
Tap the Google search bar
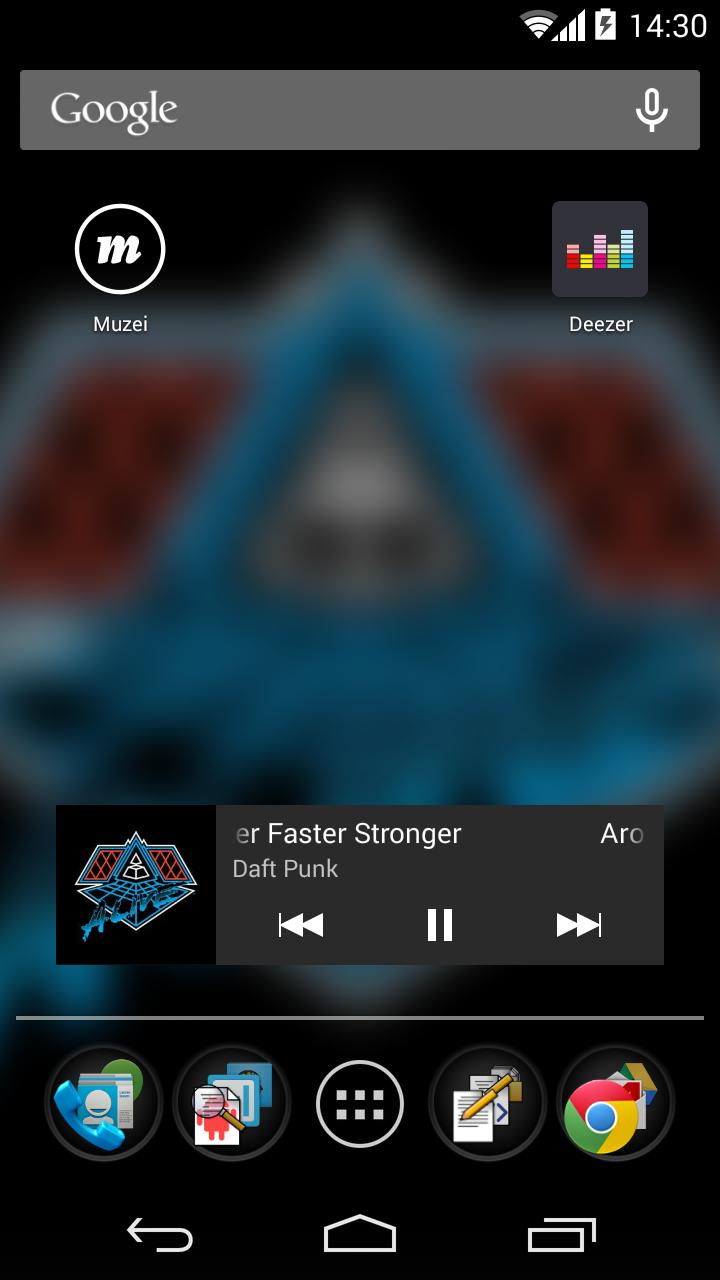[320, 110]
